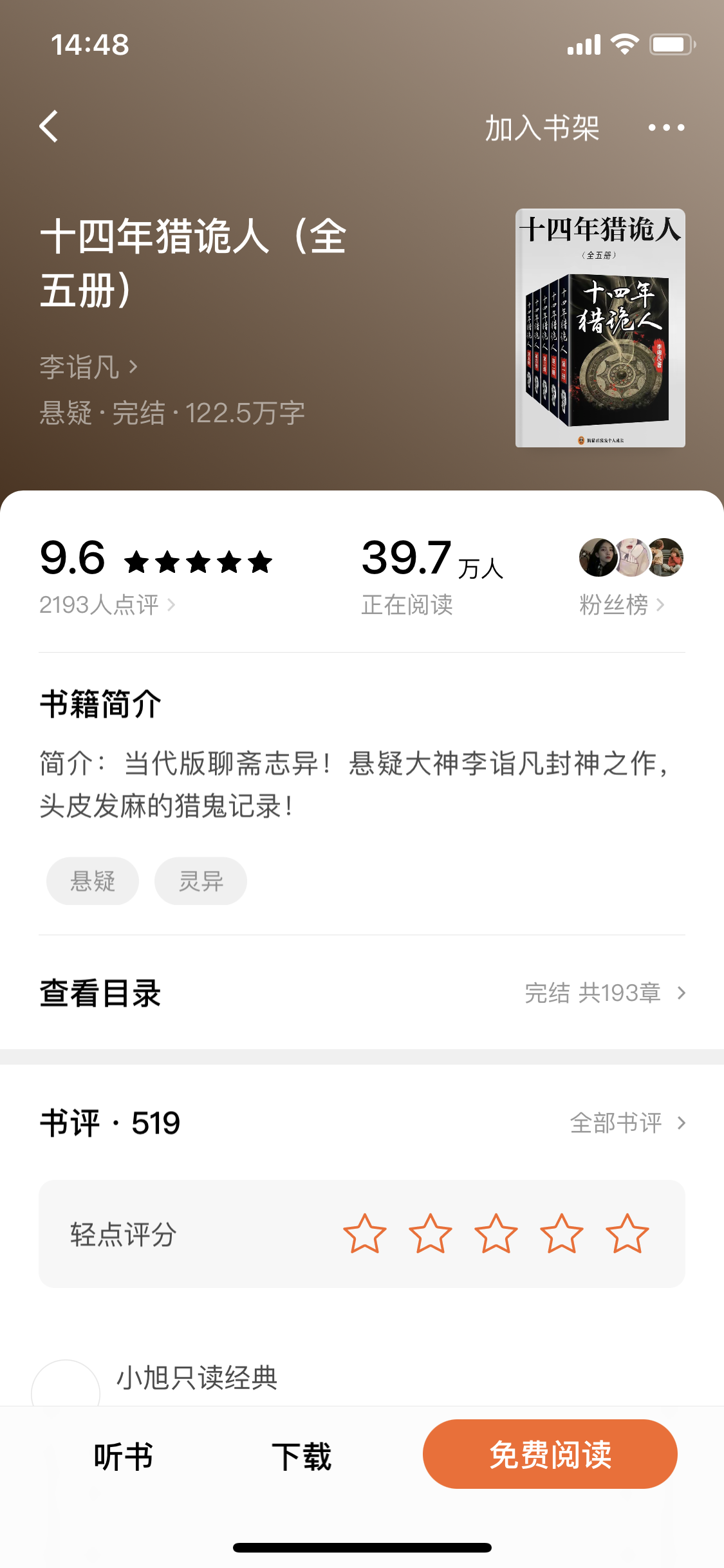The height and width of the screenshot is (1568, 724).
Task: Open 查看目录 chapter list
Action: [x=362, y=993]
